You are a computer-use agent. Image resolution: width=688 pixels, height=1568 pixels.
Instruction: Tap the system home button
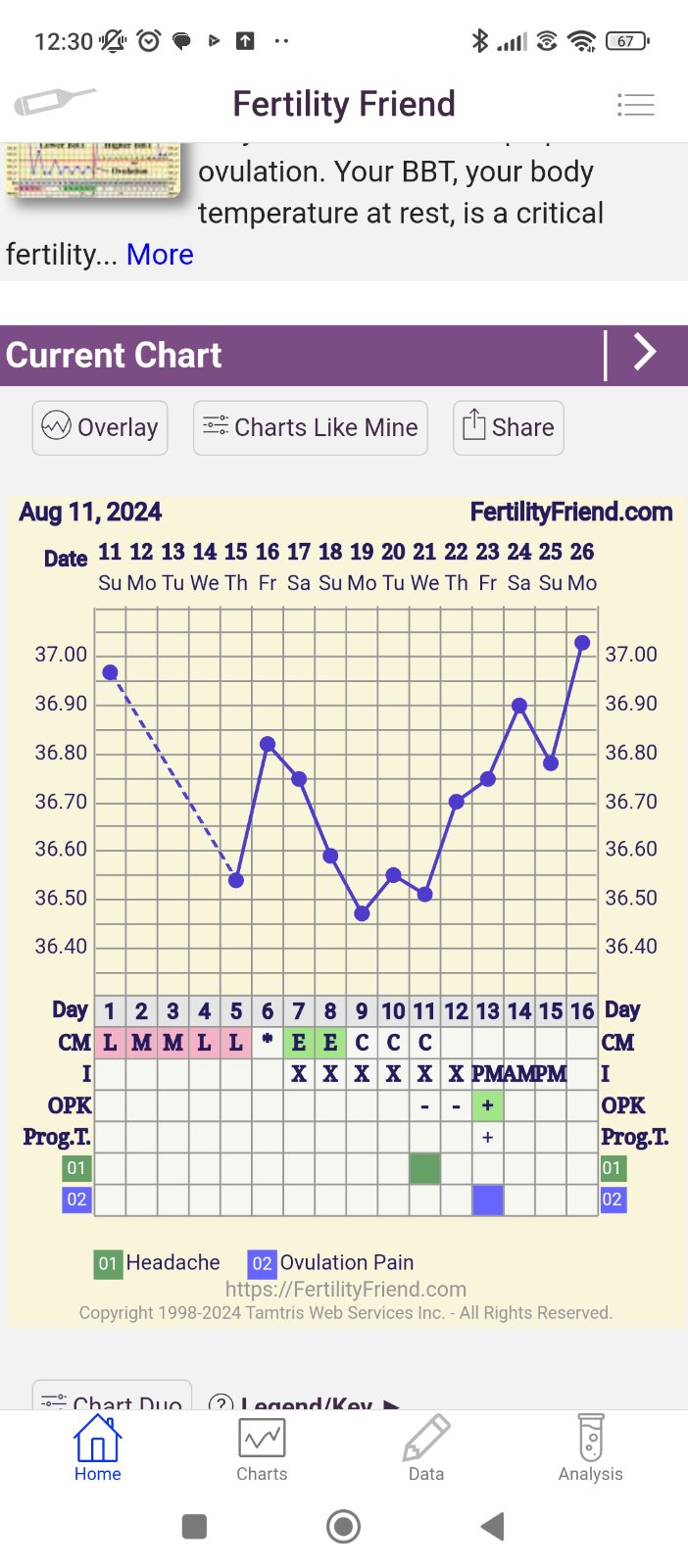pos(343,1526)
